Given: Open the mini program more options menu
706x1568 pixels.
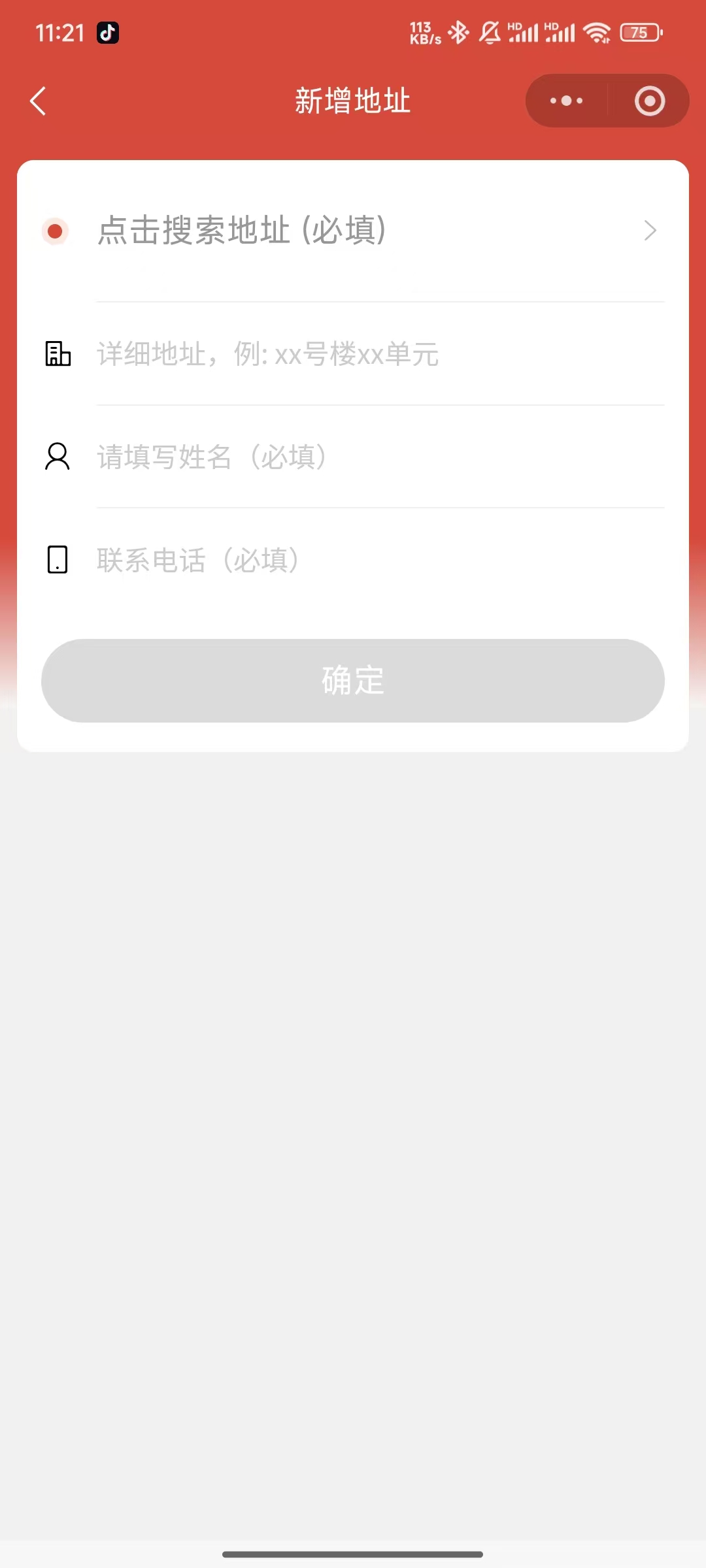Looking at the screenshot, I should tap(566, 101).
